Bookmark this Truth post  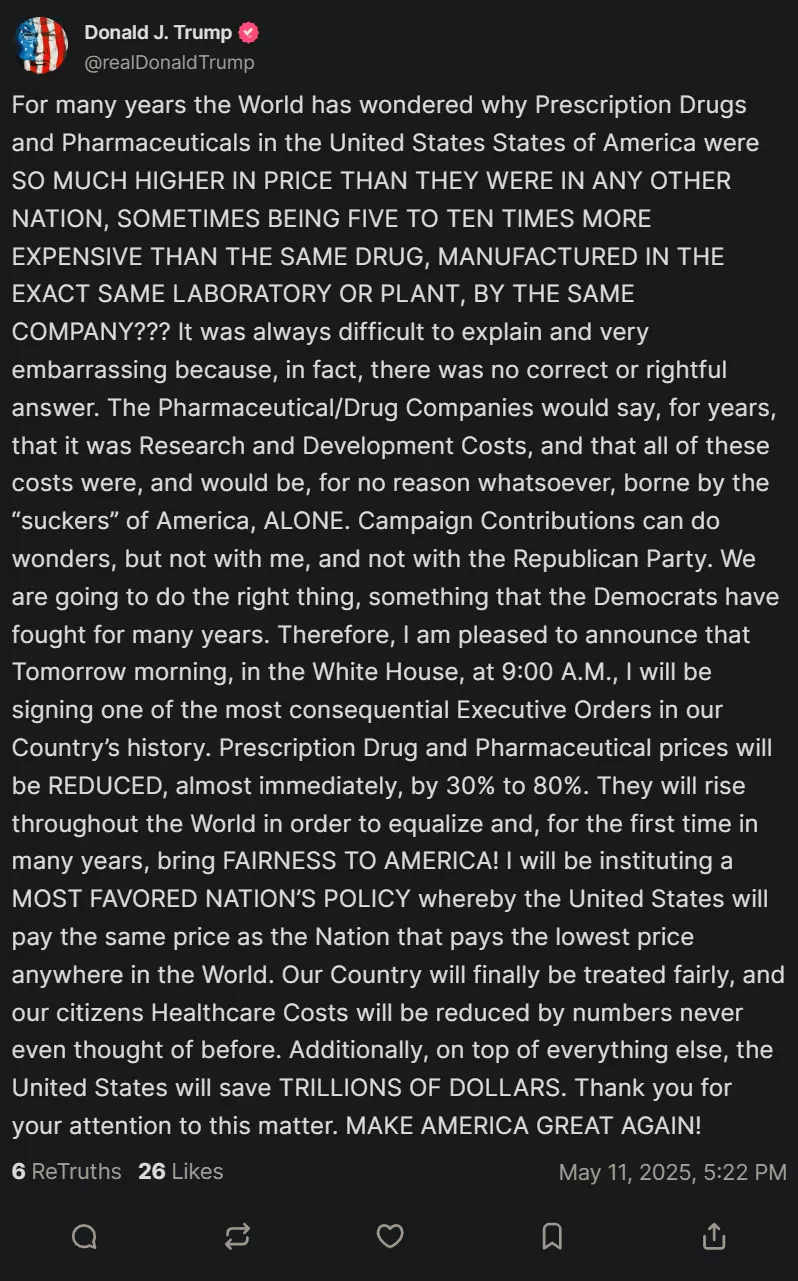(x=552, y=1237)
